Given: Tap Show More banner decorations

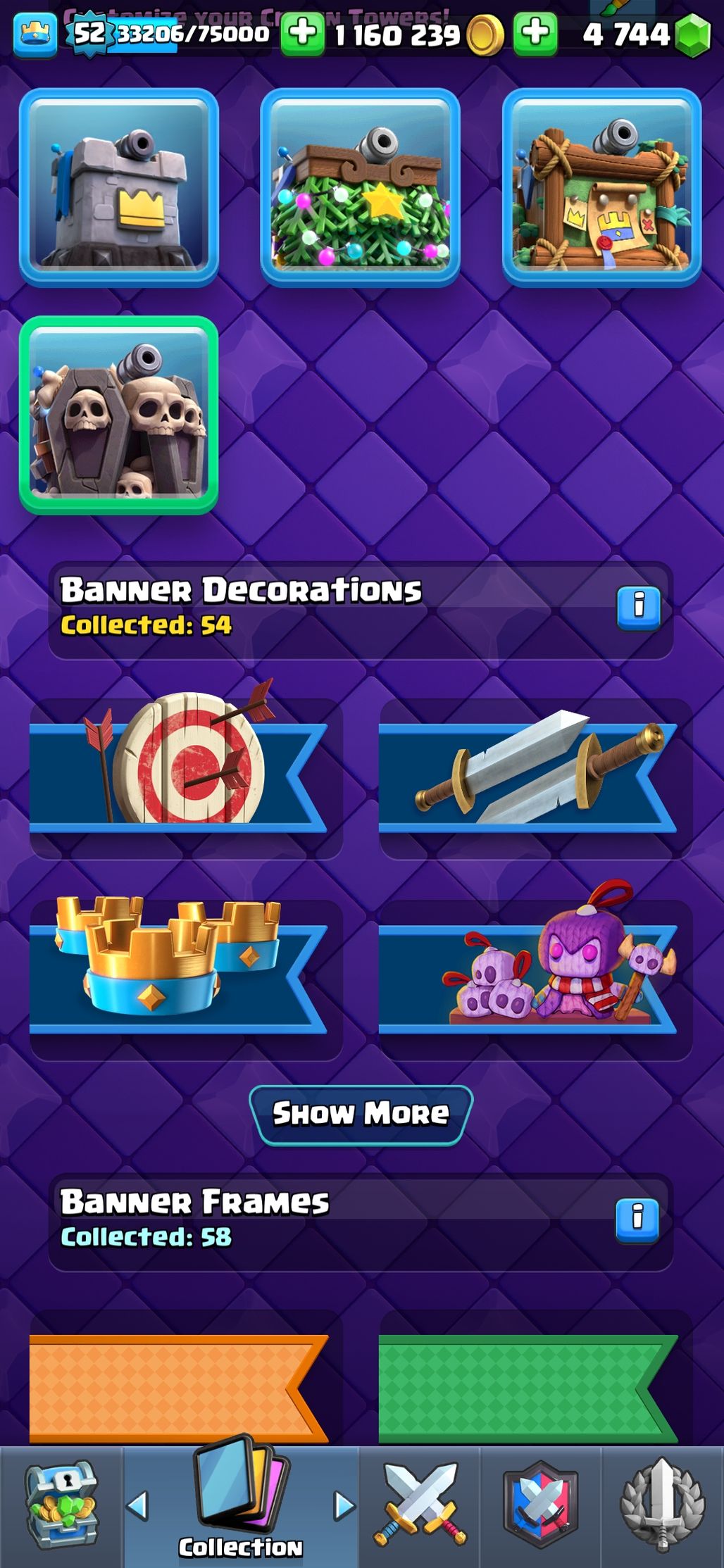Looking at the screenshot, I should [361, 1114].
